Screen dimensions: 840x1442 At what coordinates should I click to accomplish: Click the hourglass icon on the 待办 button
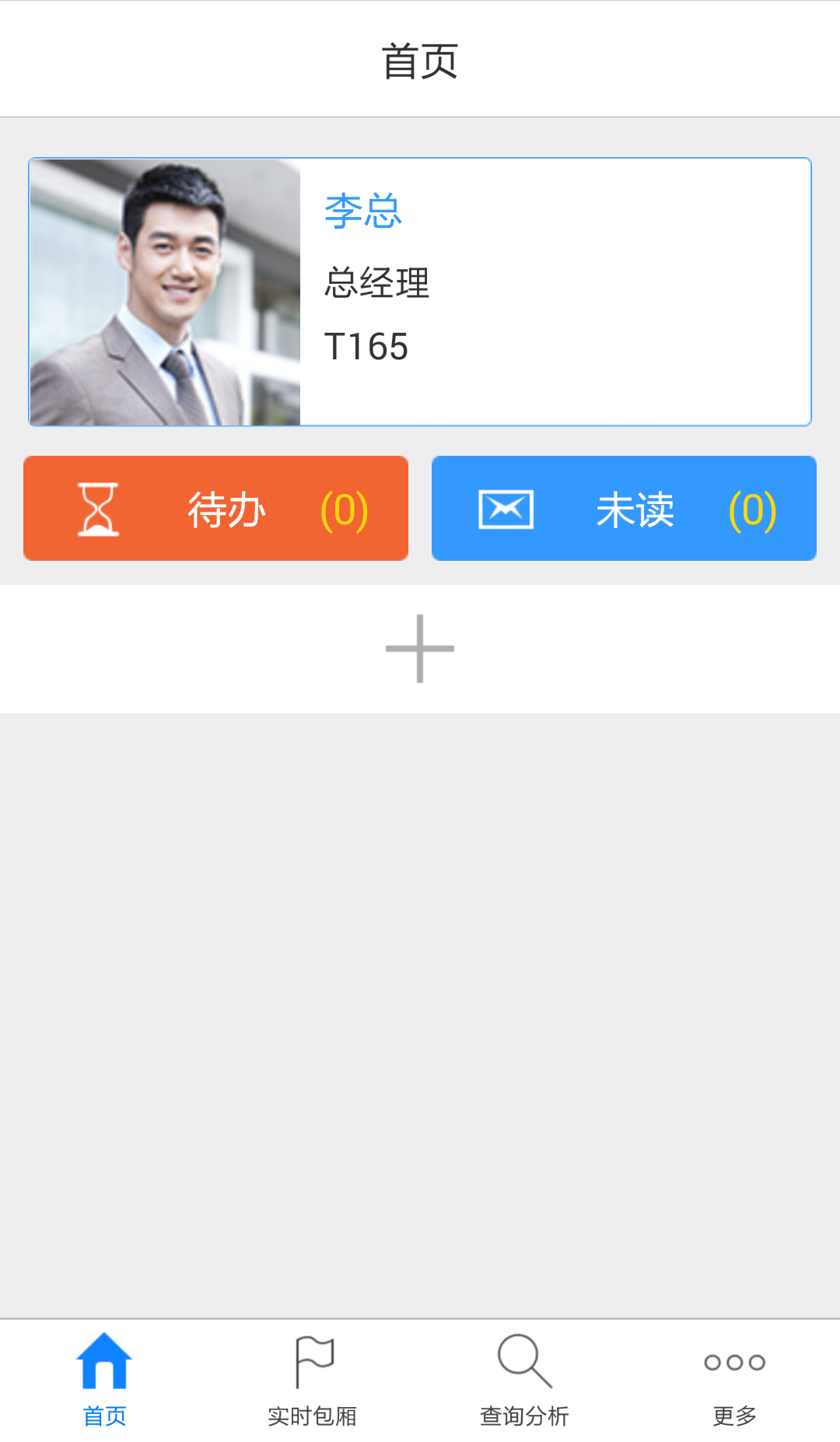click(x=98, y=509)
